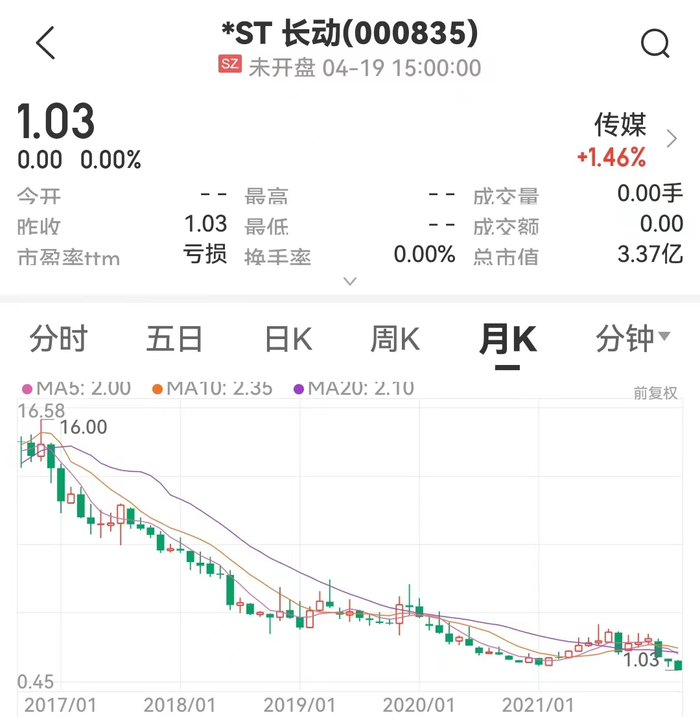Switch to the 五日 chart tab
Screen dimensions: 700x717
[174, 339]
